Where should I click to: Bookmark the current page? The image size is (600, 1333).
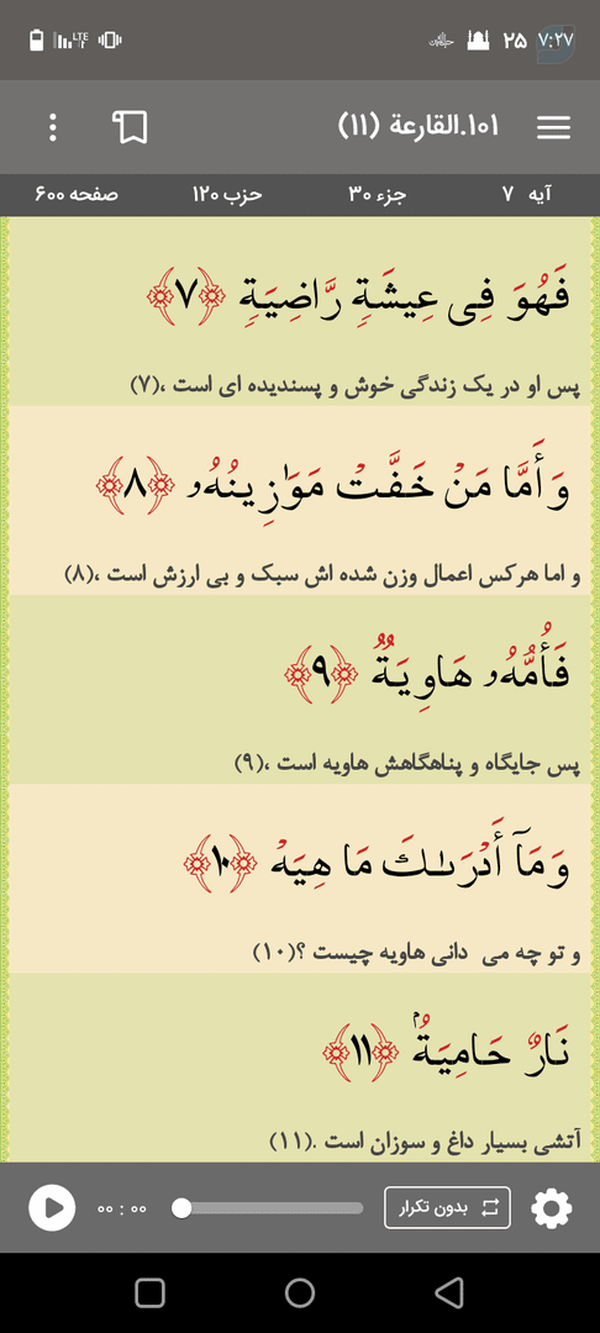(129, 127)
